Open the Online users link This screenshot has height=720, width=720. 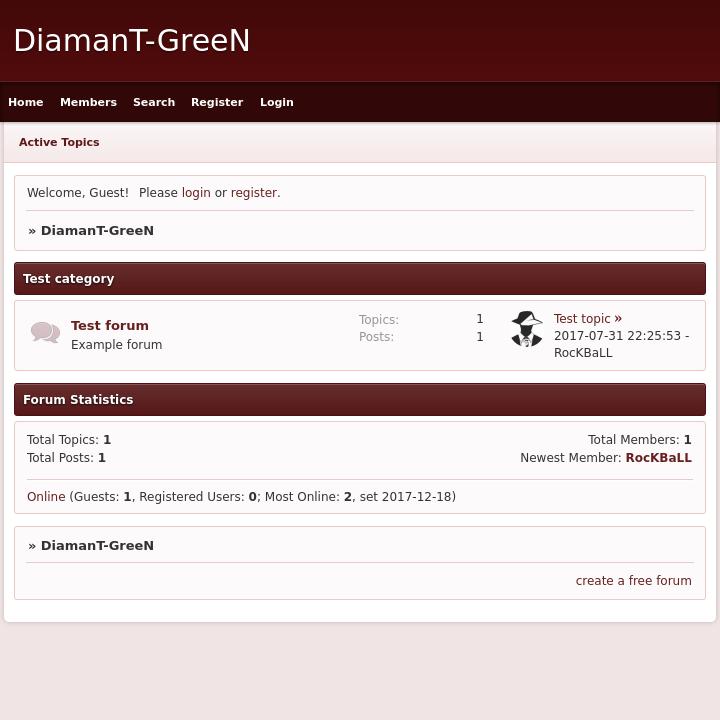(x=46, y=497)
